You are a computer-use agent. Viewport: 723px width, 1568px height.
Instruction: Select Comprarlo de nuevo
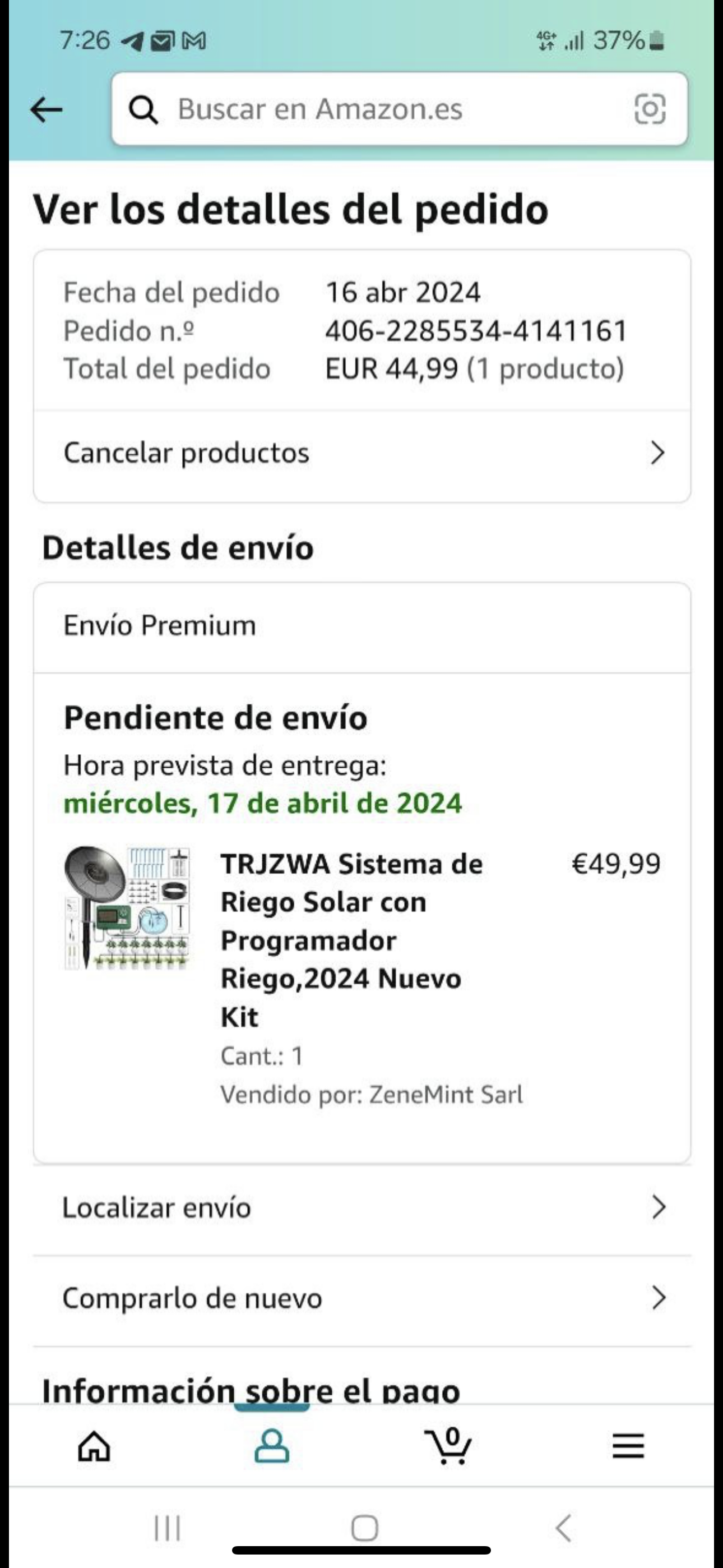[x=362, y=1298]
